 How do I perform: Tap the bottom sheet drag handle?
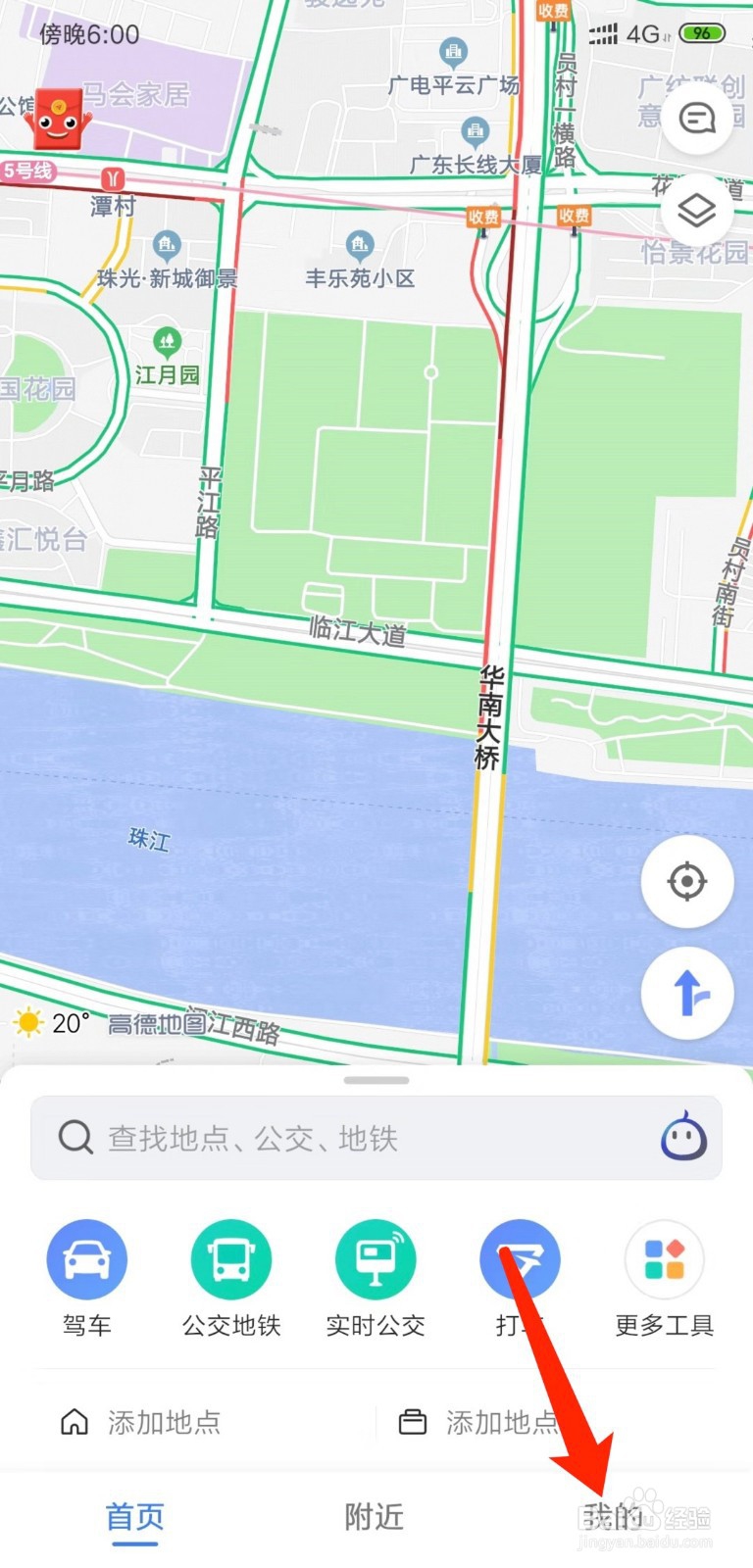click(x=376, y=1080)
